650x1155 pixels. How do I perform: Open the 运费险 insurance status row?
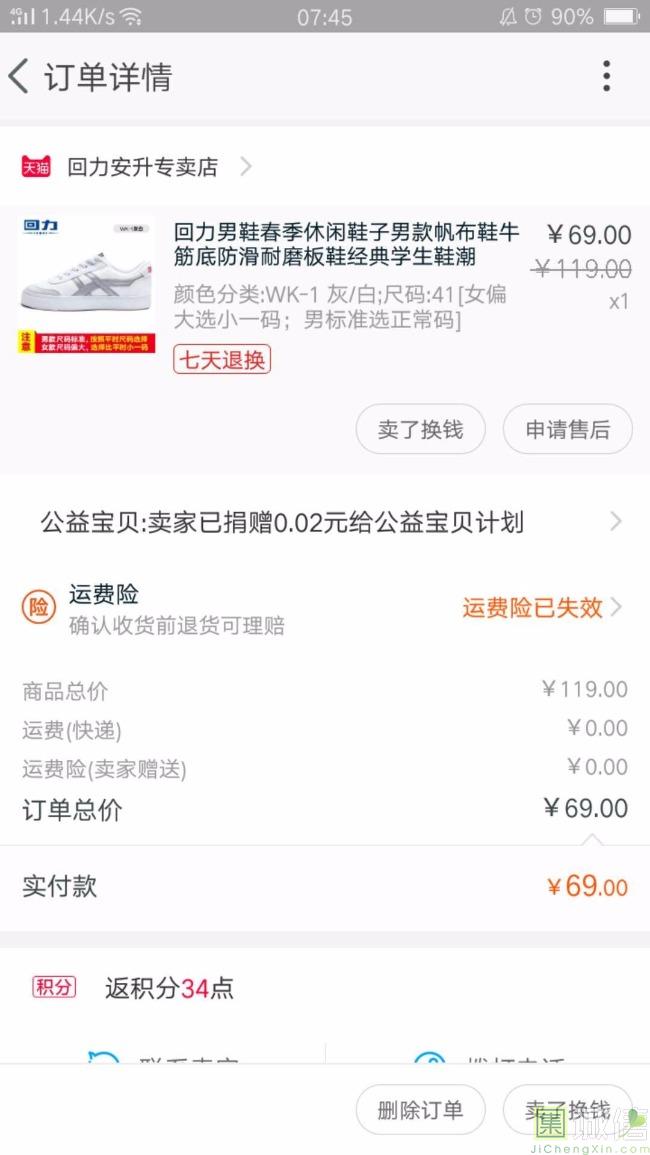325,608
